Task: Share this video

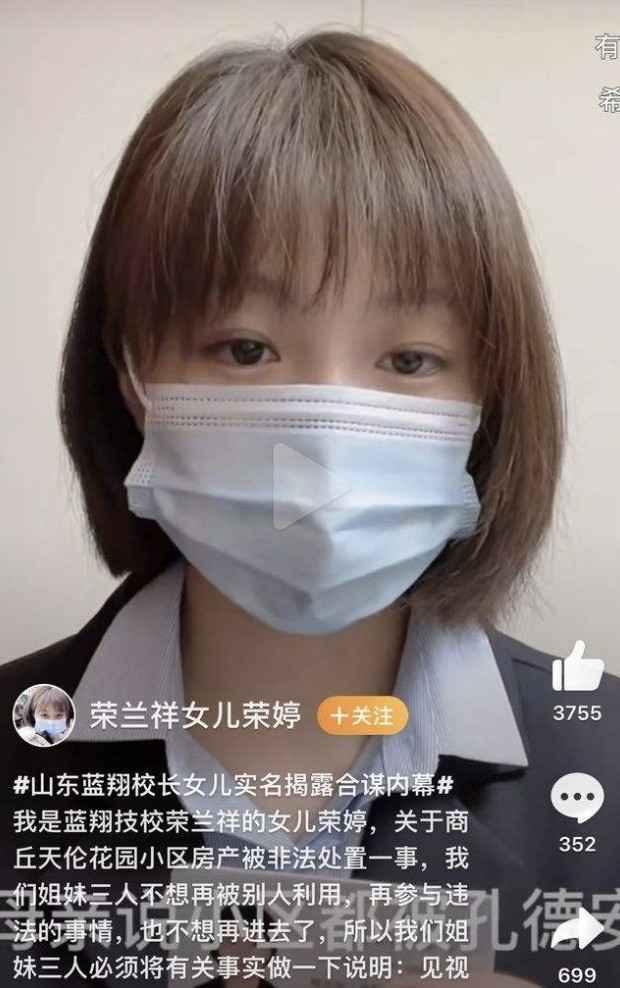Action: click(x=578, y=930)
